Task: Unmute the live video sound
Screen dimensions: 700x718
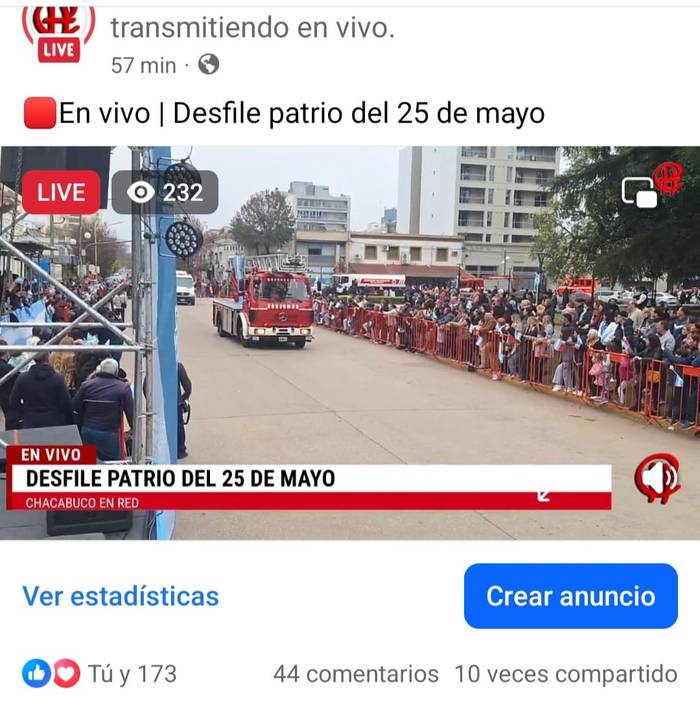Action: (x=657, y=479)
